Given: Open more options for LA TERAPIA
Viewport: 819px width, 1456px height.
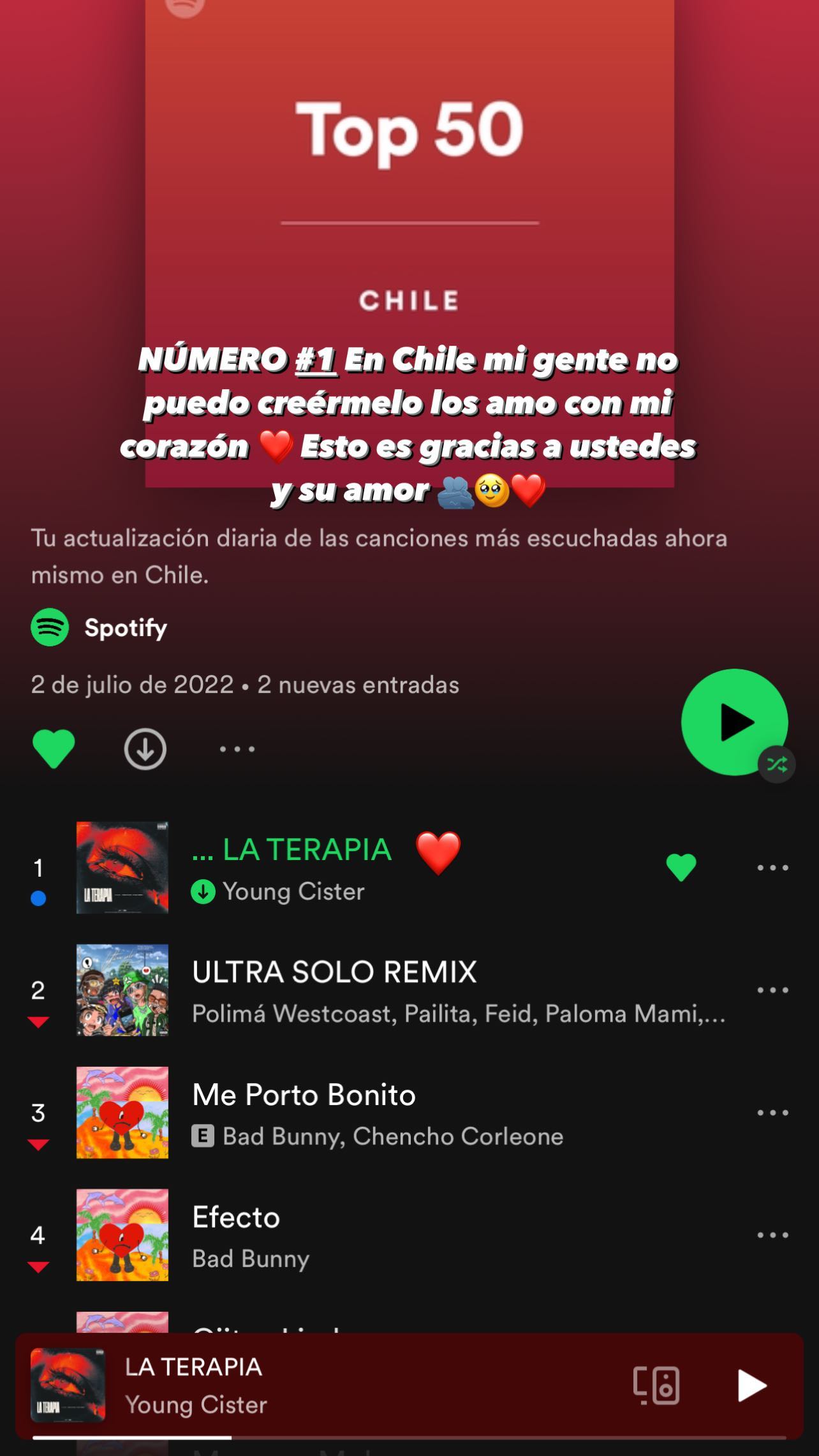Looking at the screenshot, I should click(x=772, y=868).
